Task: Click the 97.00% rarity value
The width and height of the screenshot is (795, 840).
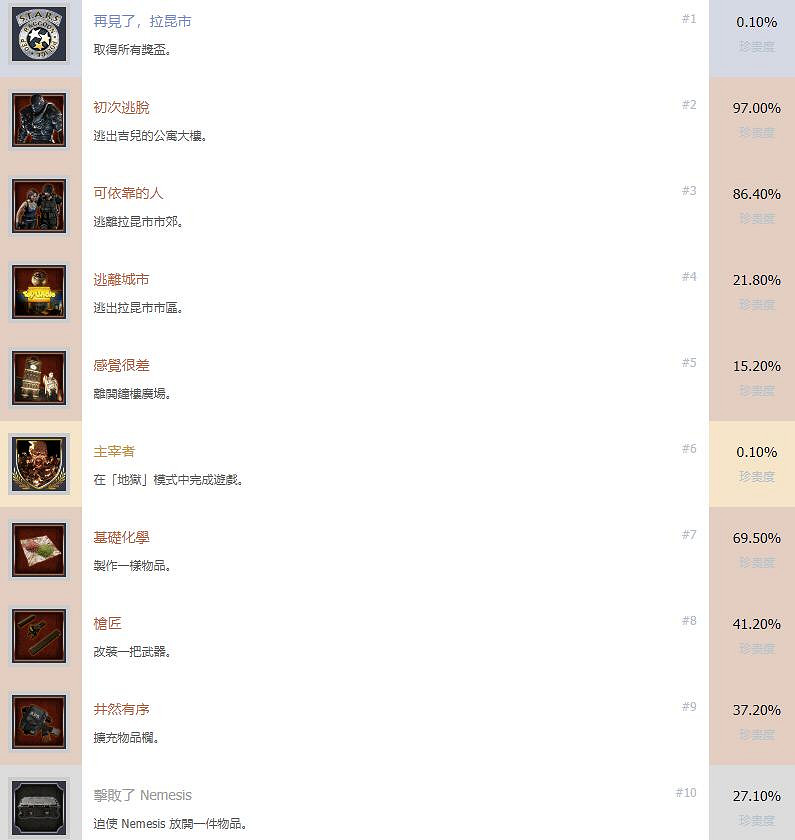Action: 756,107
